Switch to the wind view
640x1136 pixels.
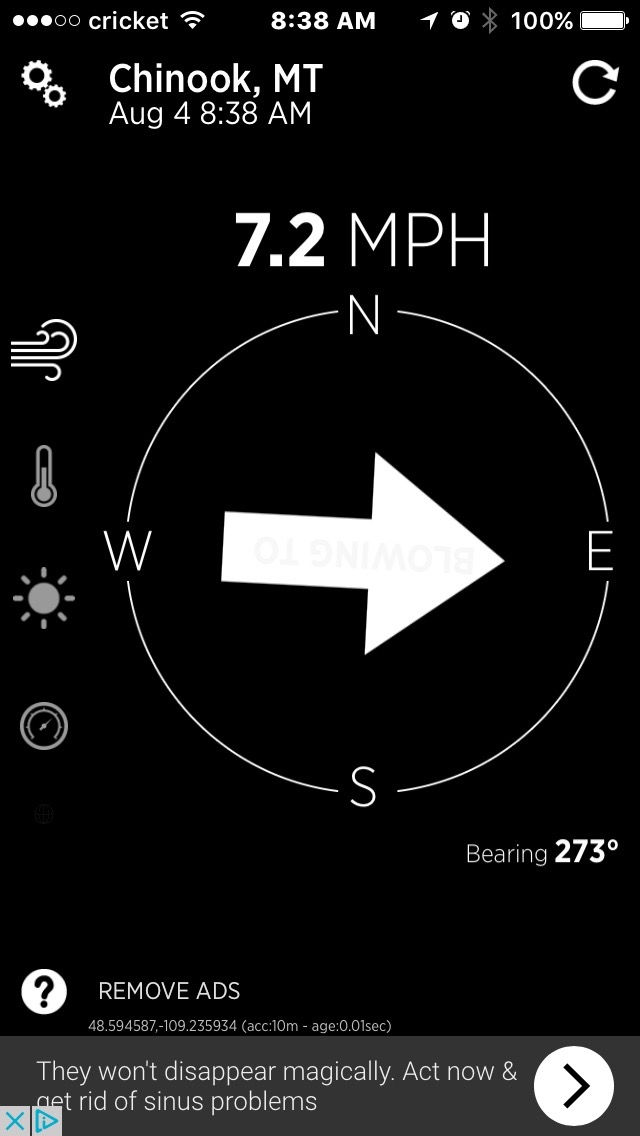pos(43,349)
